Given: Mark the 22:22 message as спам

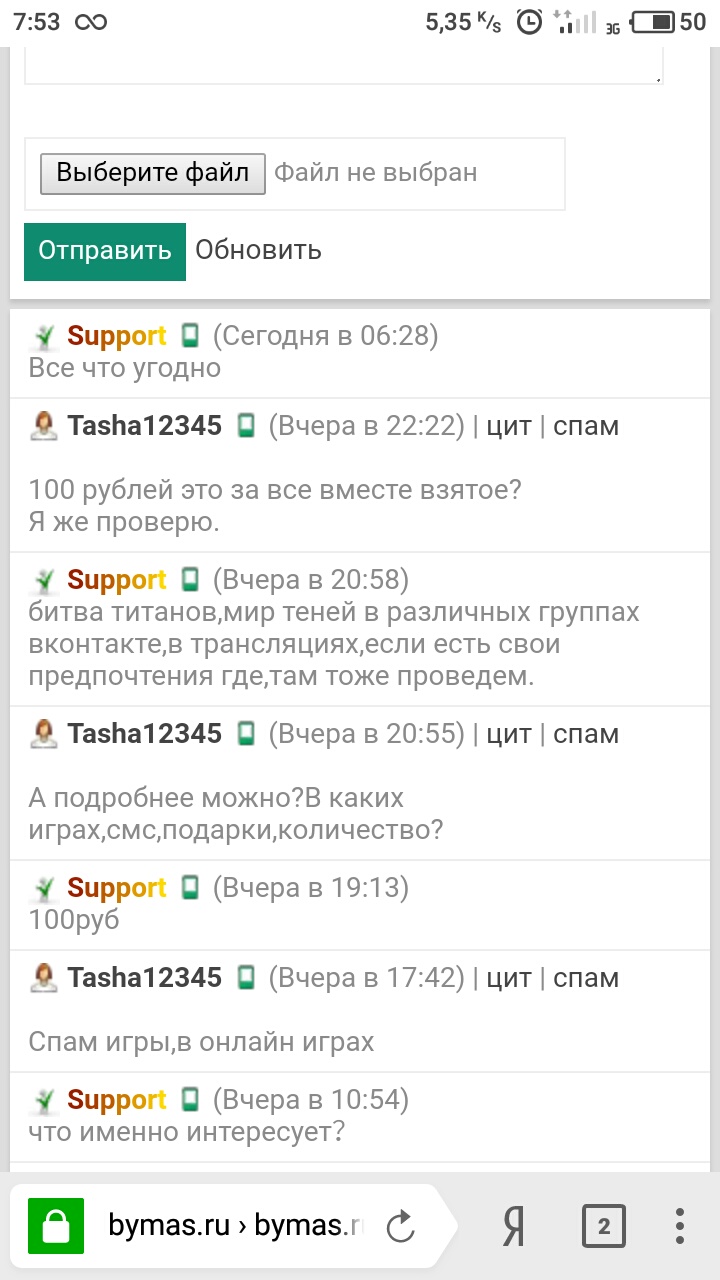Looking at the screenshot, I should (586, 426).
